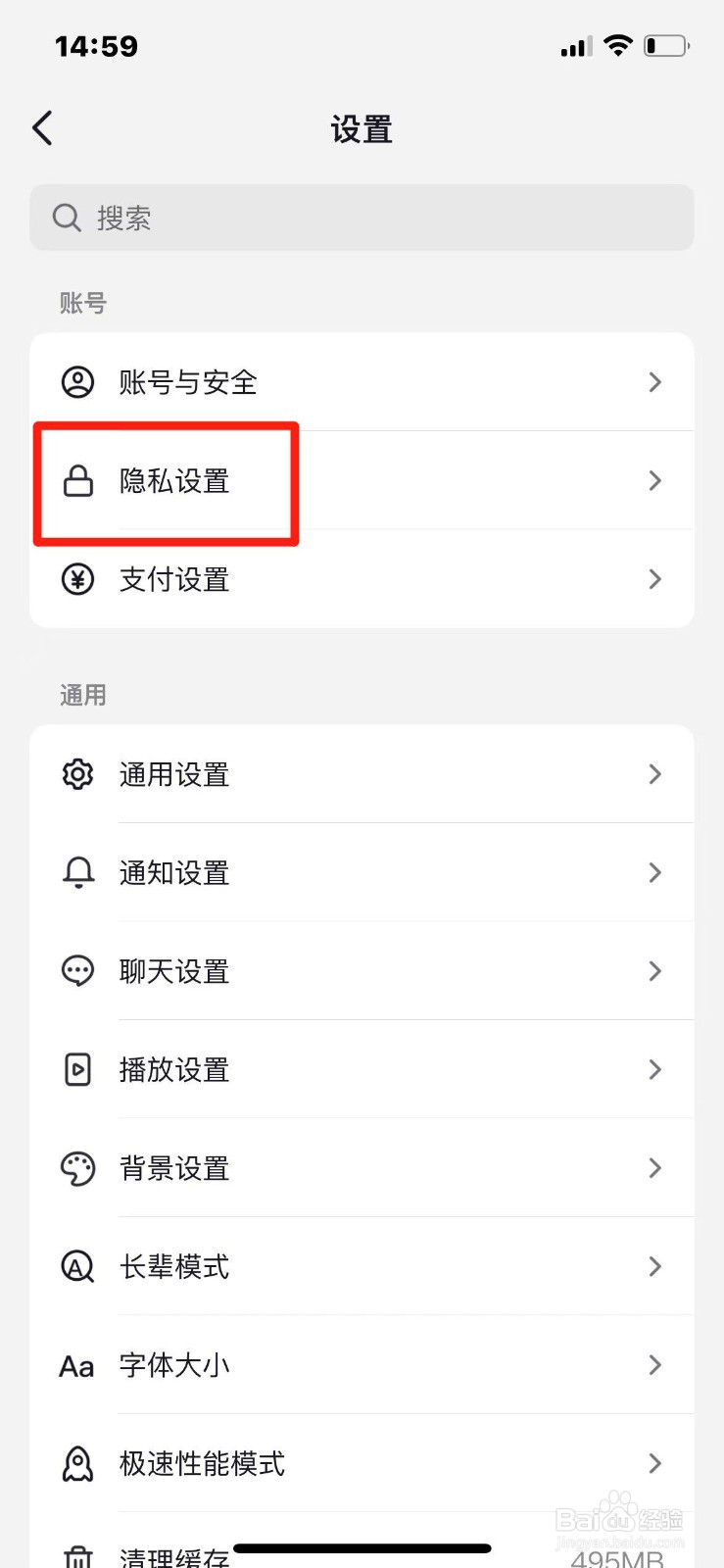Tap the rocket icon for 极速性能模式
Image resolution: width=724 pixels, height=1568 pixels.
(77, 1463)
